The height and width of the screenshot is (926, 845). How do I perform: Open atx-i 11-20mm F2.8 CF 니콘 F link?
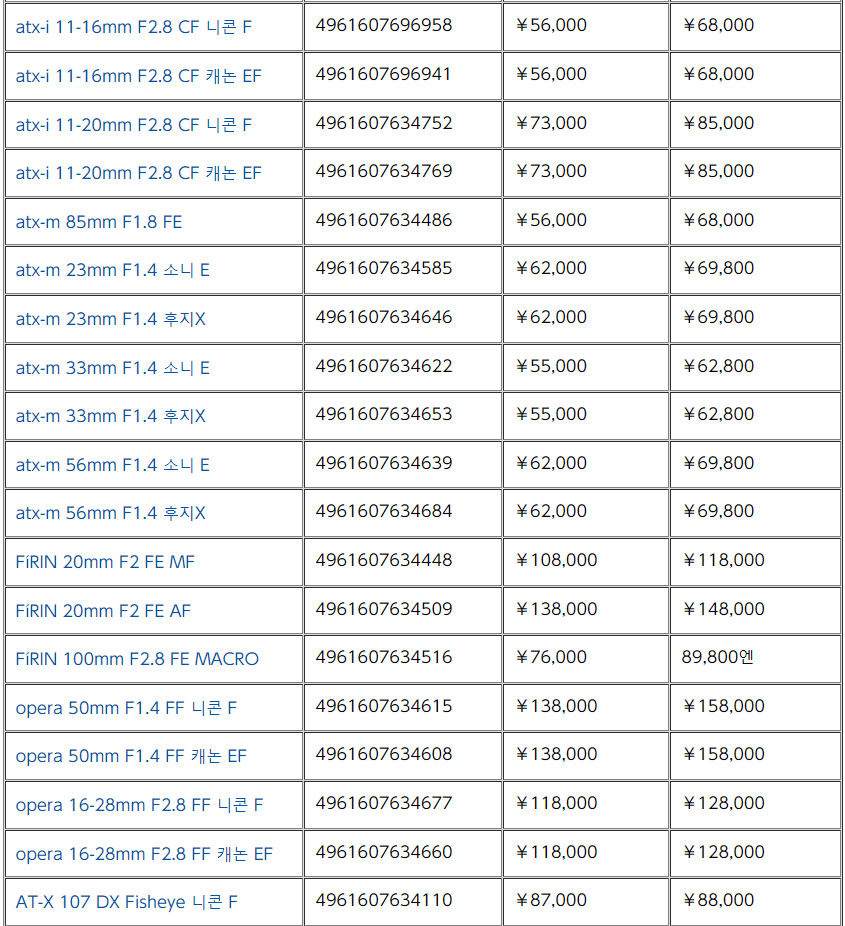133,125
